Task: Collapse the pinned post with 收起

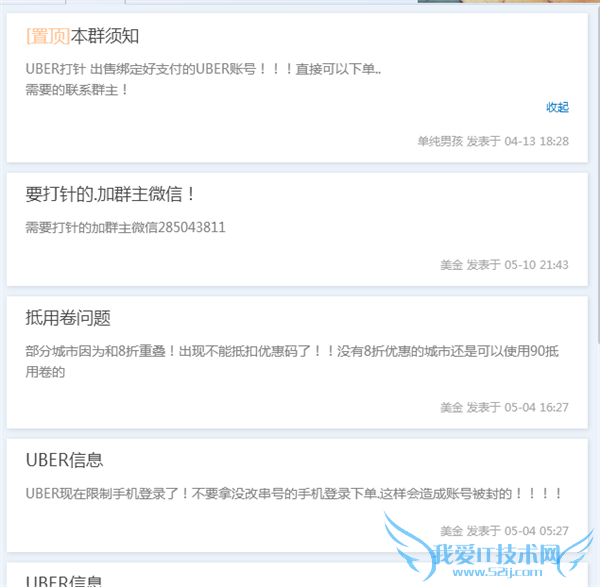Action: (557, 107)
